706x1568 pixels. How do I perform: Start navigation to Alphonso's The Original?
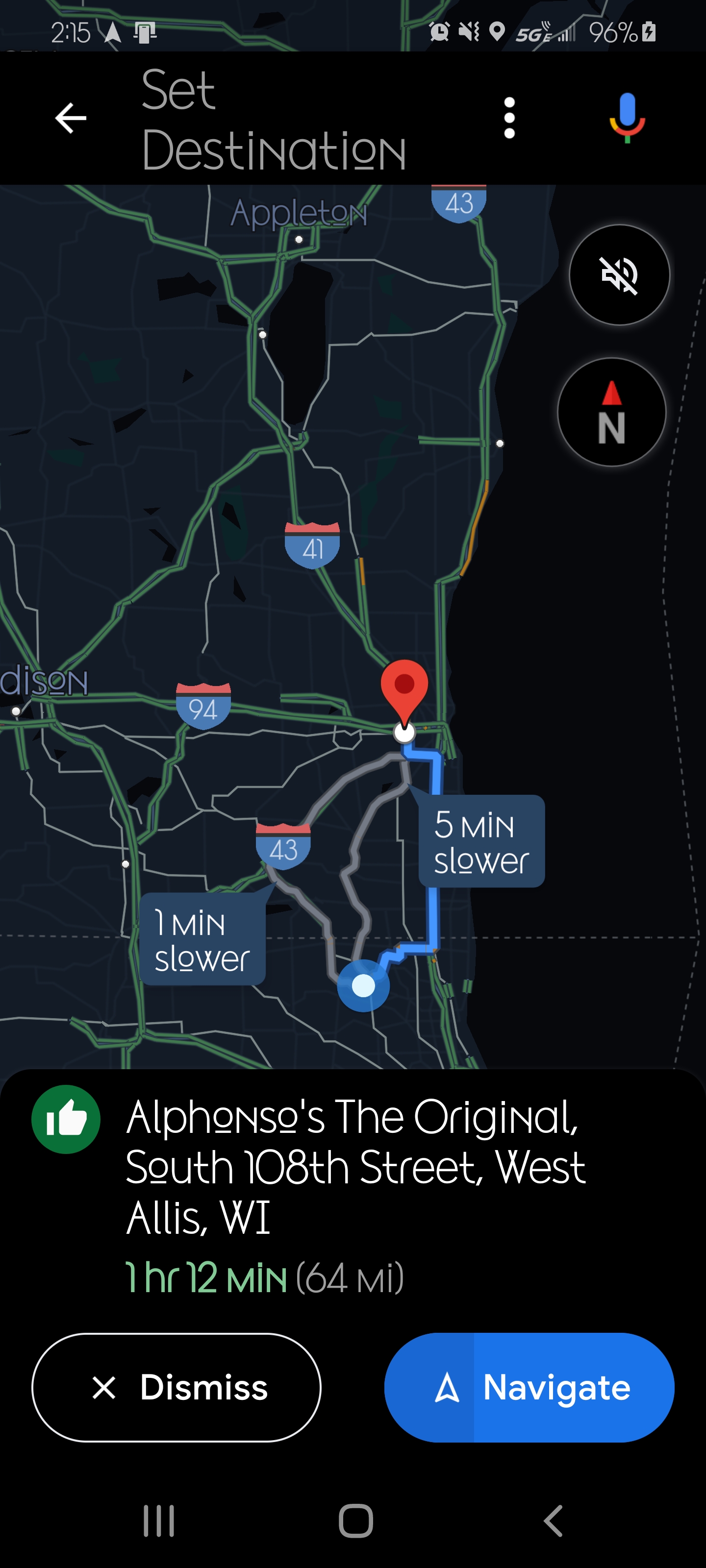529,1387
